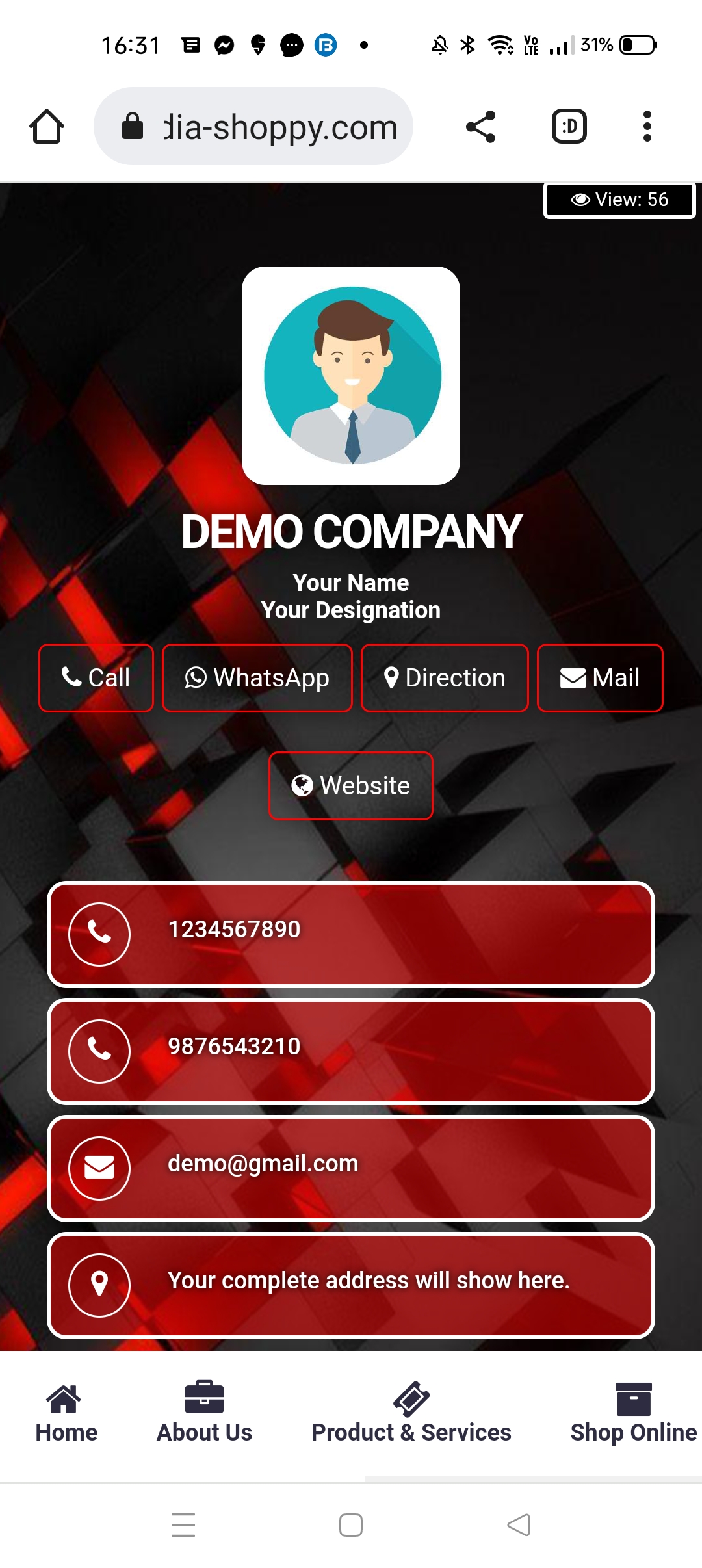Tap the Call button
The image size is (702, 1568).
96,678
